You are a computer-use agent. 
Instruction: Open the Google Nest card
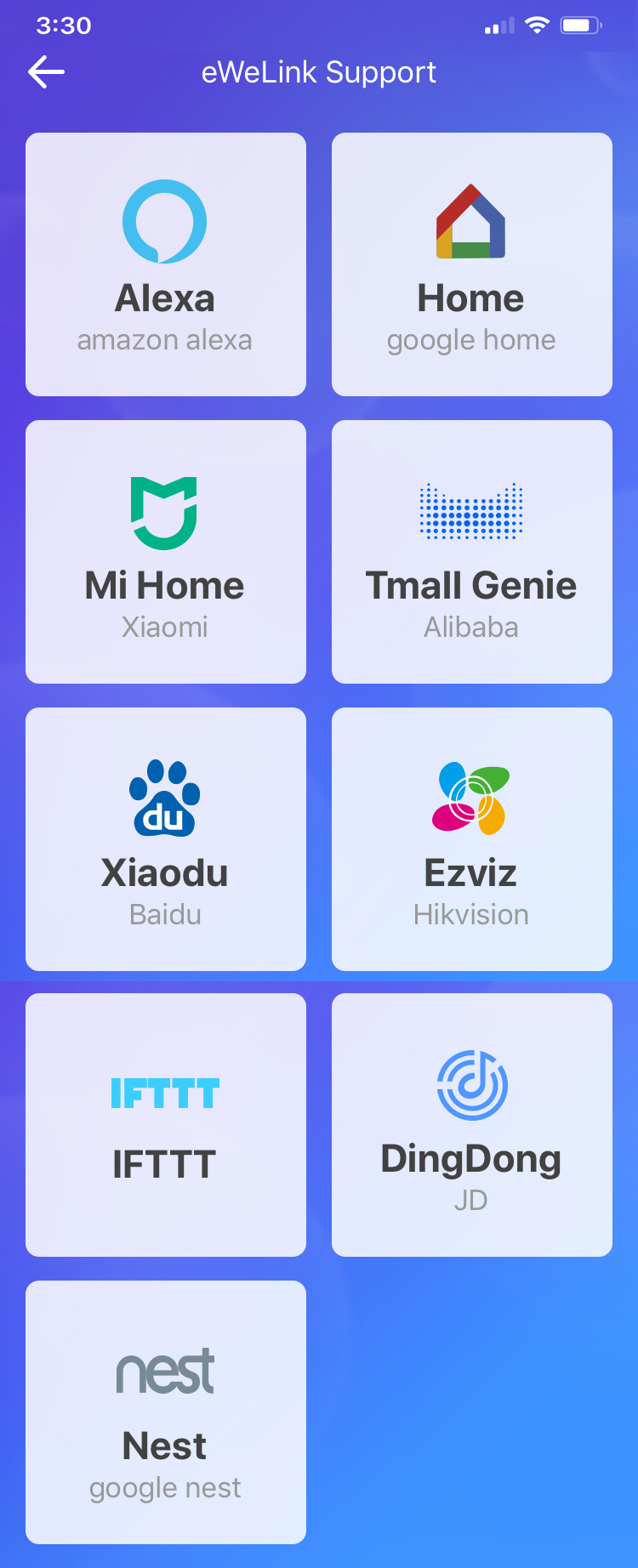(166, 1412)
